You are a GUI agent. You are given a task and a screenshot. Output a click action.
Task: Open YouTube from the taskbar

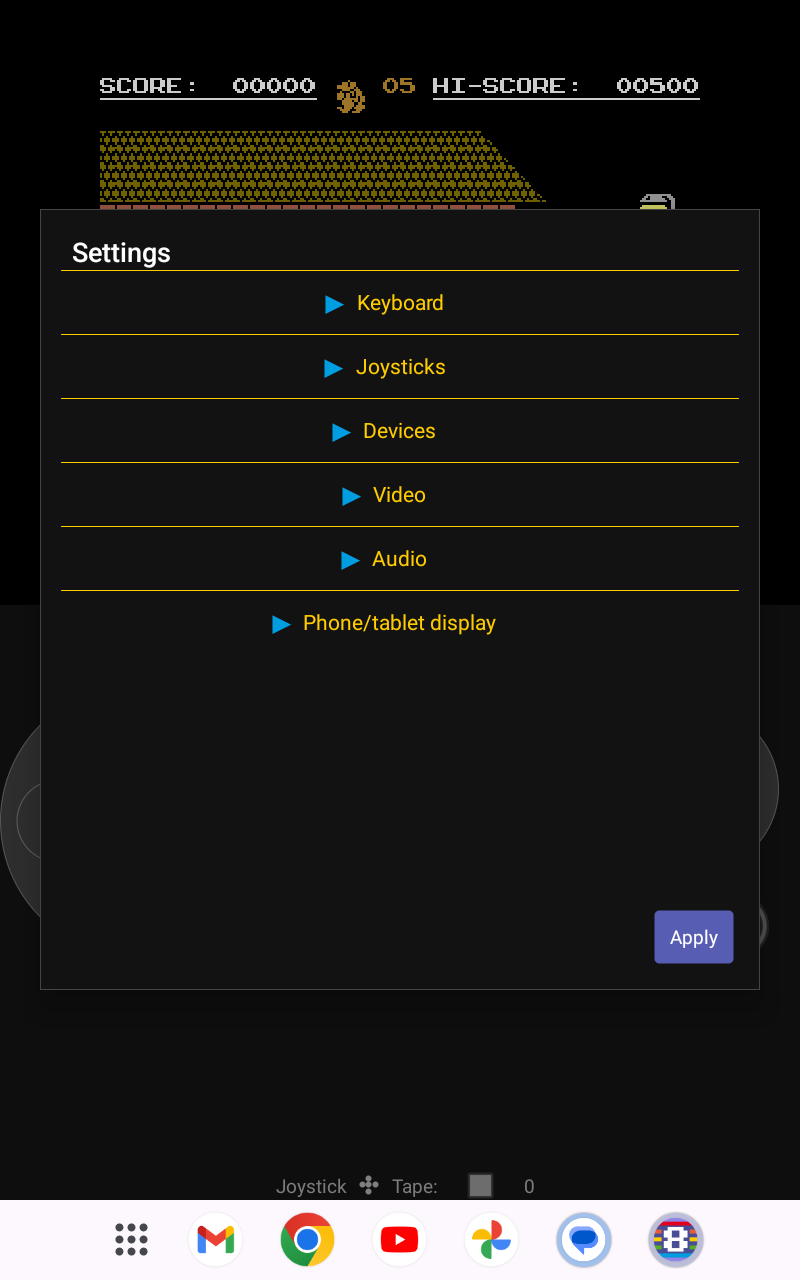(x=399, y=1240)
